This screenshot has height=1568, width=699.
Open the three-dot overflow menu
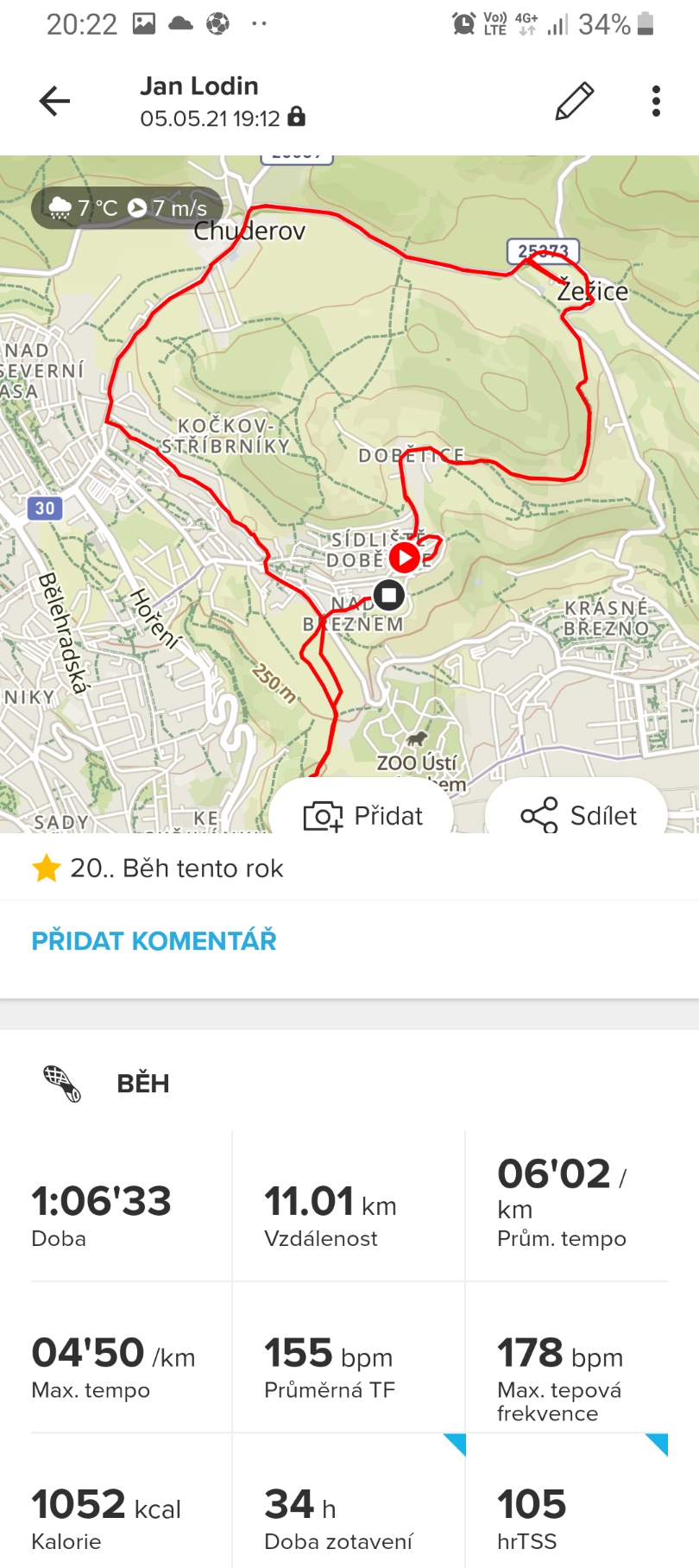[x=656, y=101]
